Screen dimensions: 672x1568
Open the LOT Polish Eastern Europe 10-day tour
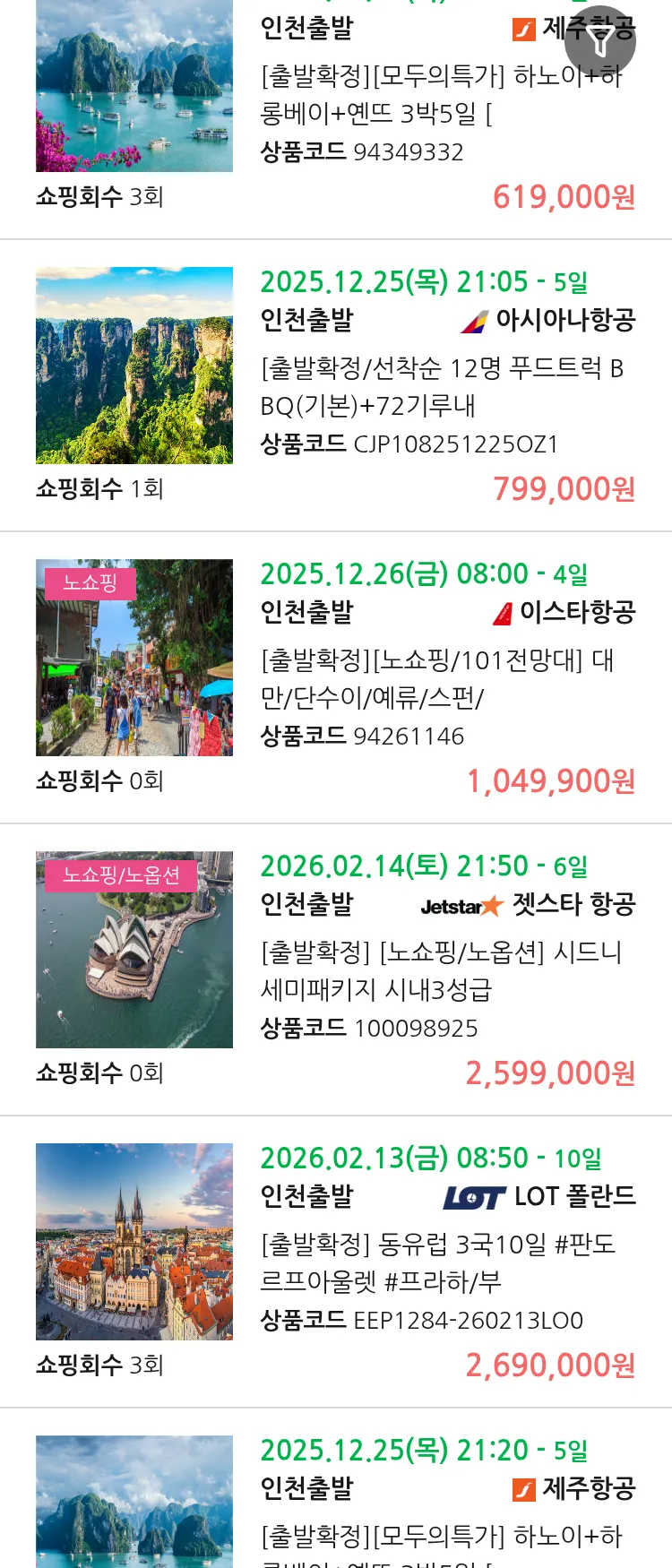click(x=437, y=1263)
